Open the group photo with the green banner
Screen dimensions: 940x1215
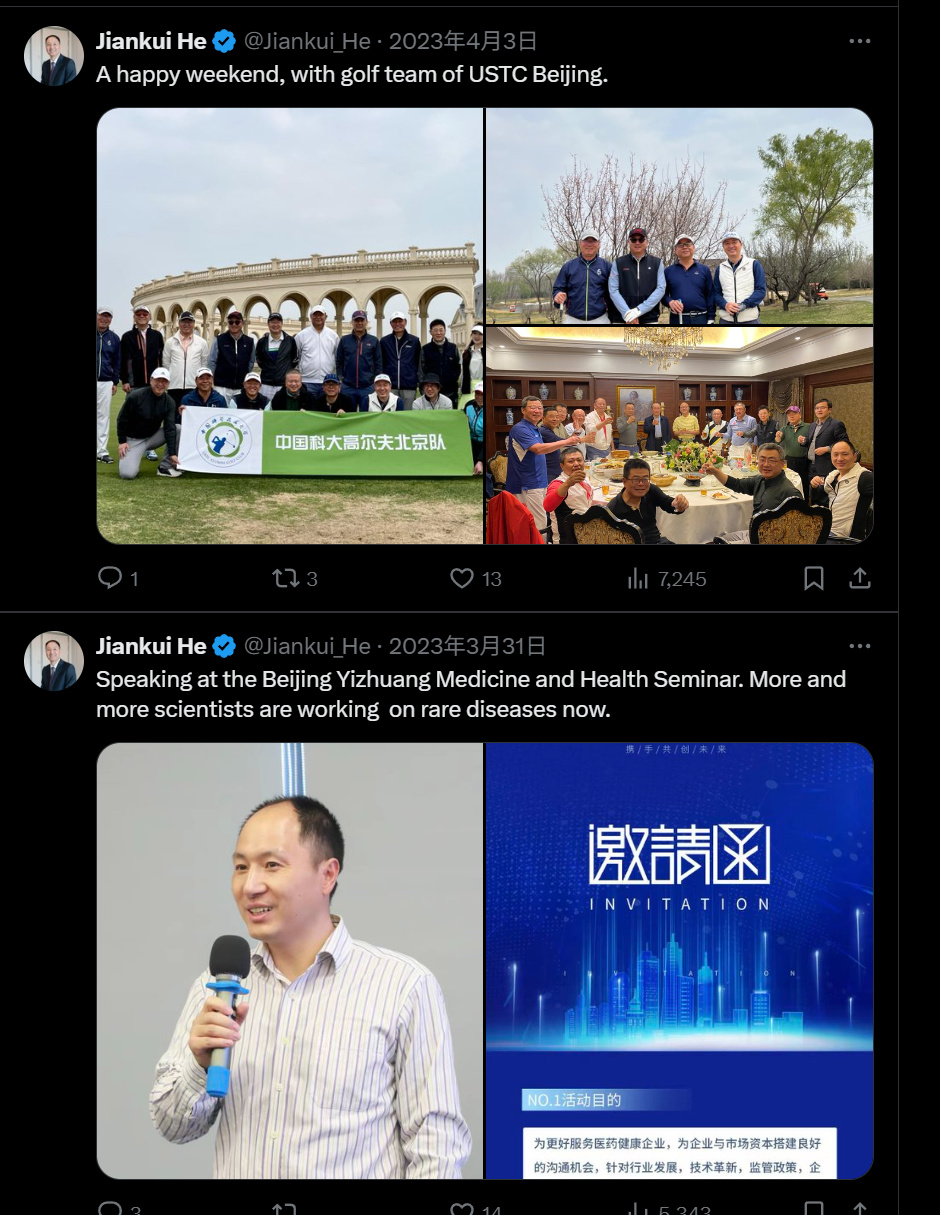coord(290,326)
